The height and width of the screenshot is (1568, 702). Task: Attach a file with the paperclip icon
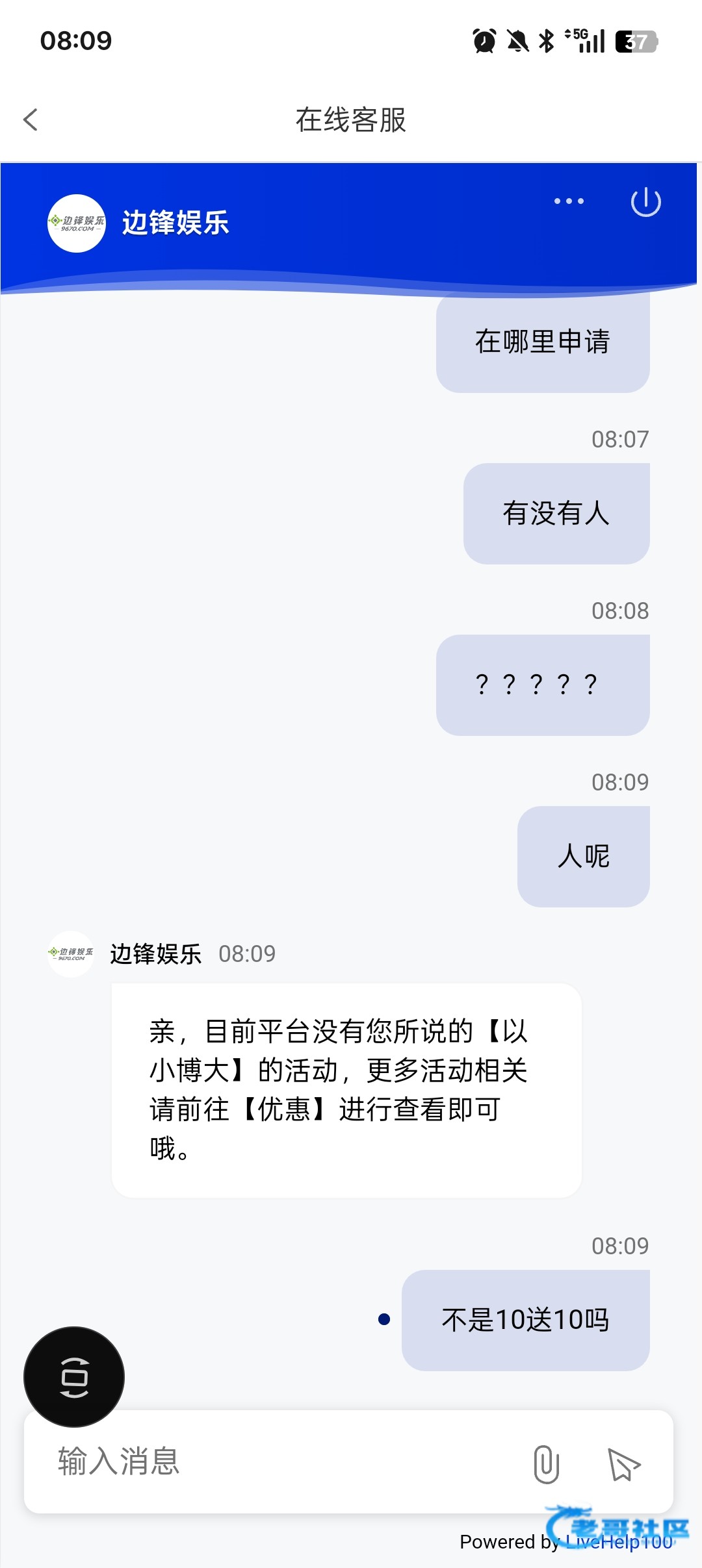[x=546, y=1464]
